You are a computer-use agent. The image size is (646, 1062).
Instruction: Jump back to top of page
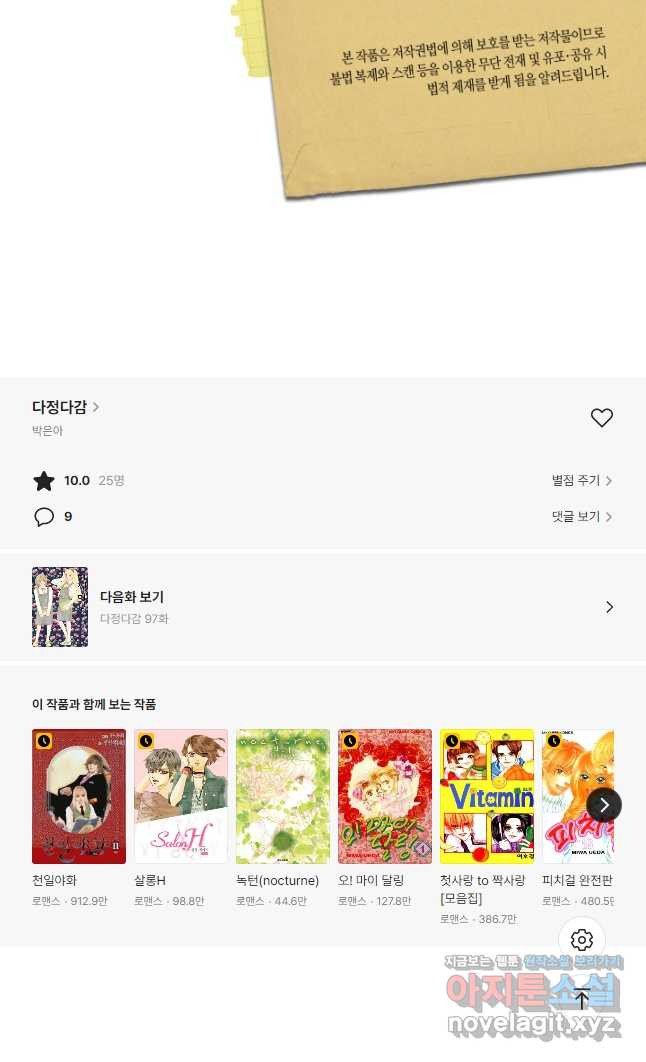point(582,998)
